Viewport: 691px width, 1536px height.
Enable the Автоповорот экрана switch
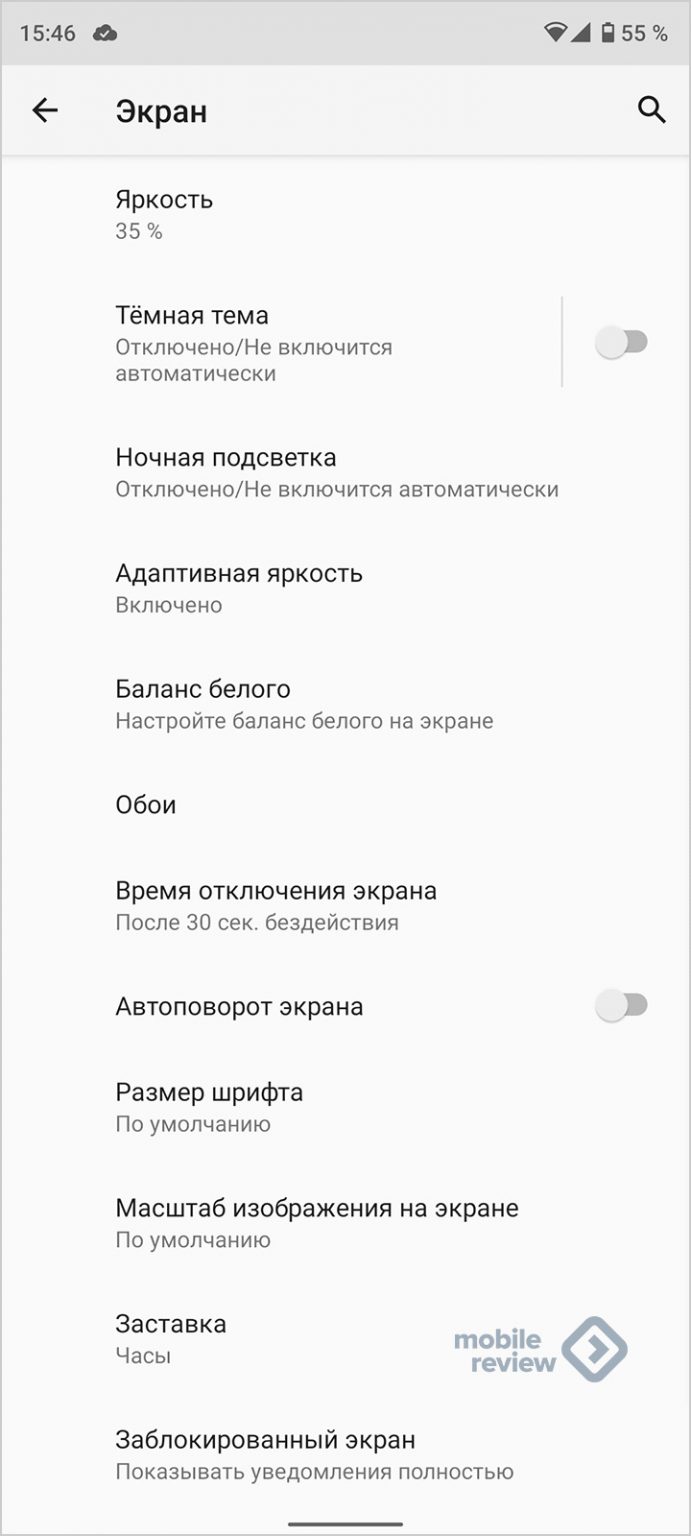coord(621,1006)
